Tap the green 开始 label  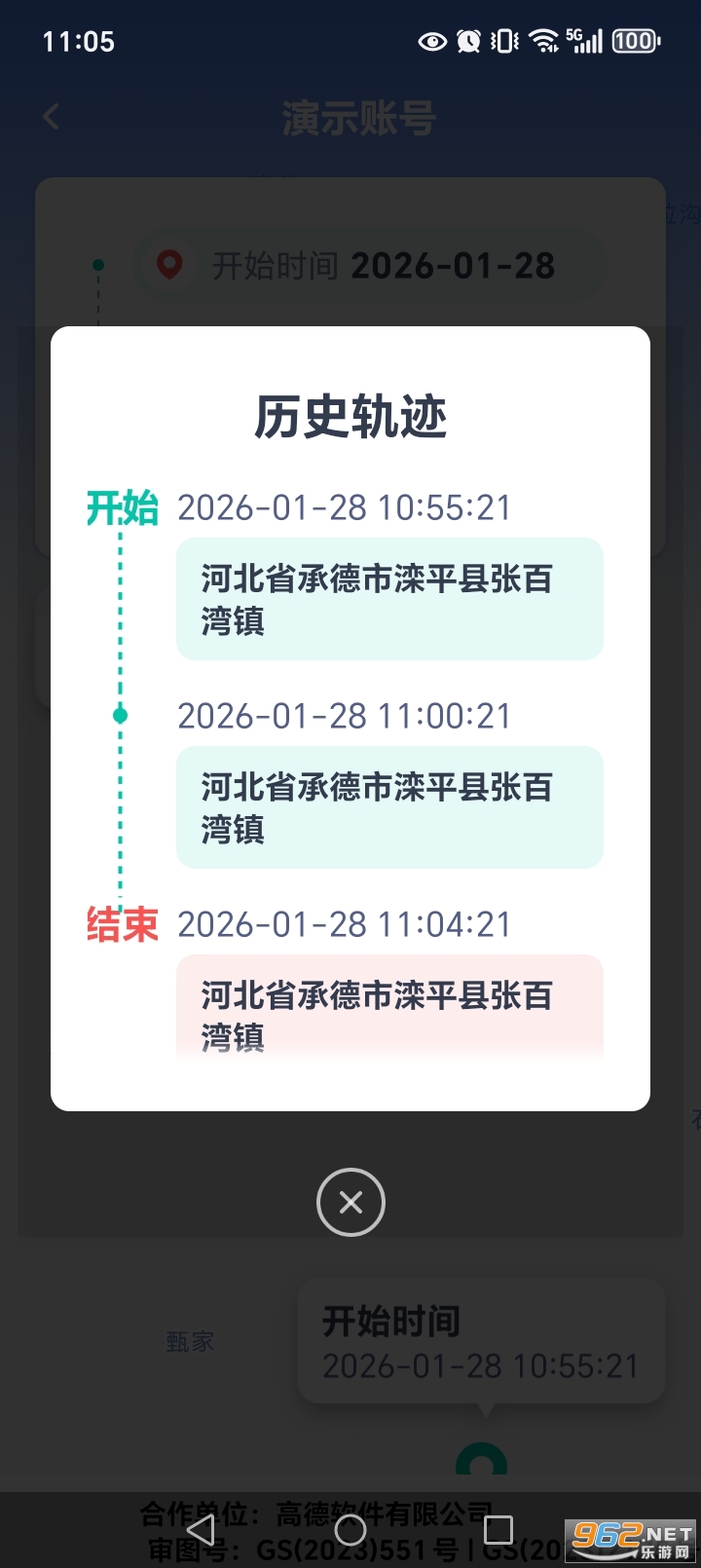click(x=122, y=507)
